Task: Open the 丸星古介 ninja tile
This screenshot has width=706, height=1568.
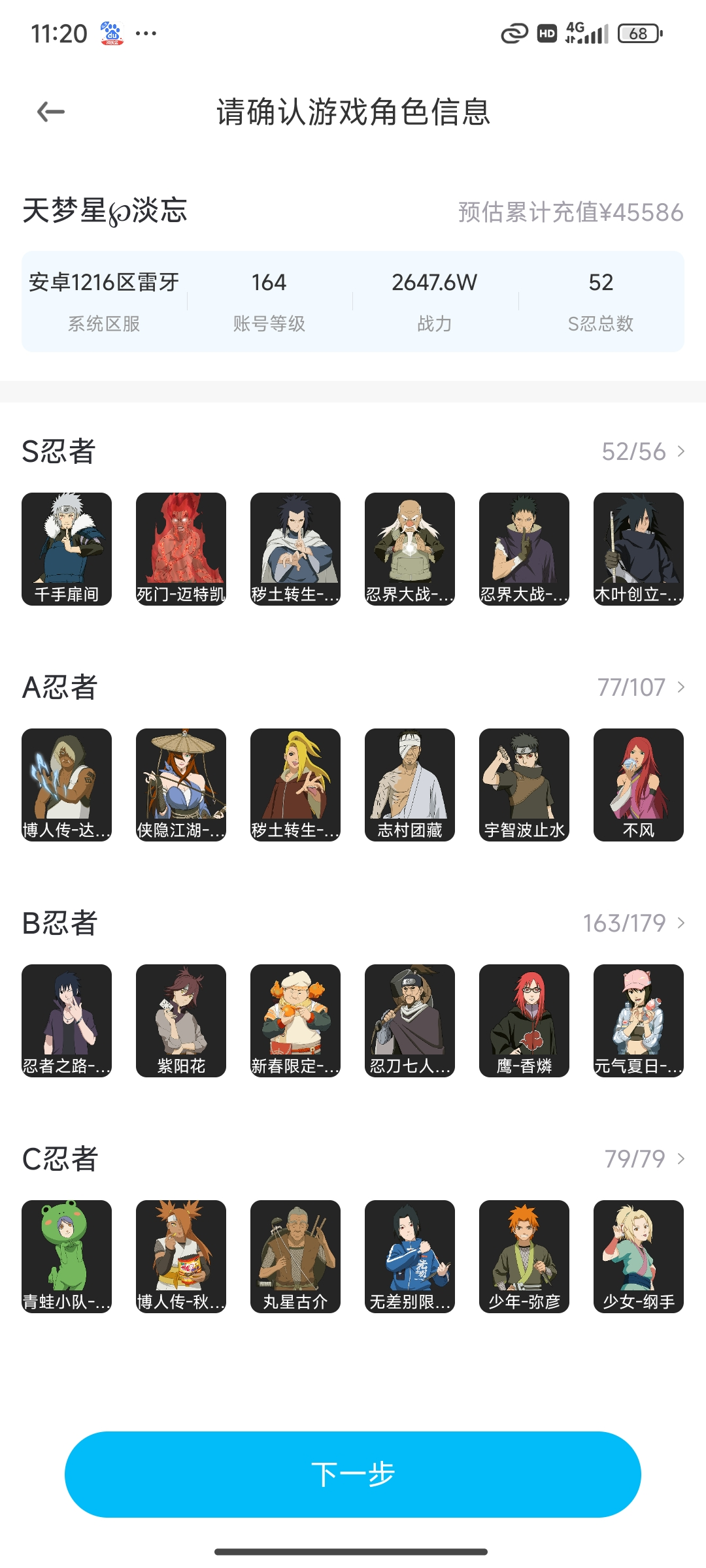Action: 295,1256
